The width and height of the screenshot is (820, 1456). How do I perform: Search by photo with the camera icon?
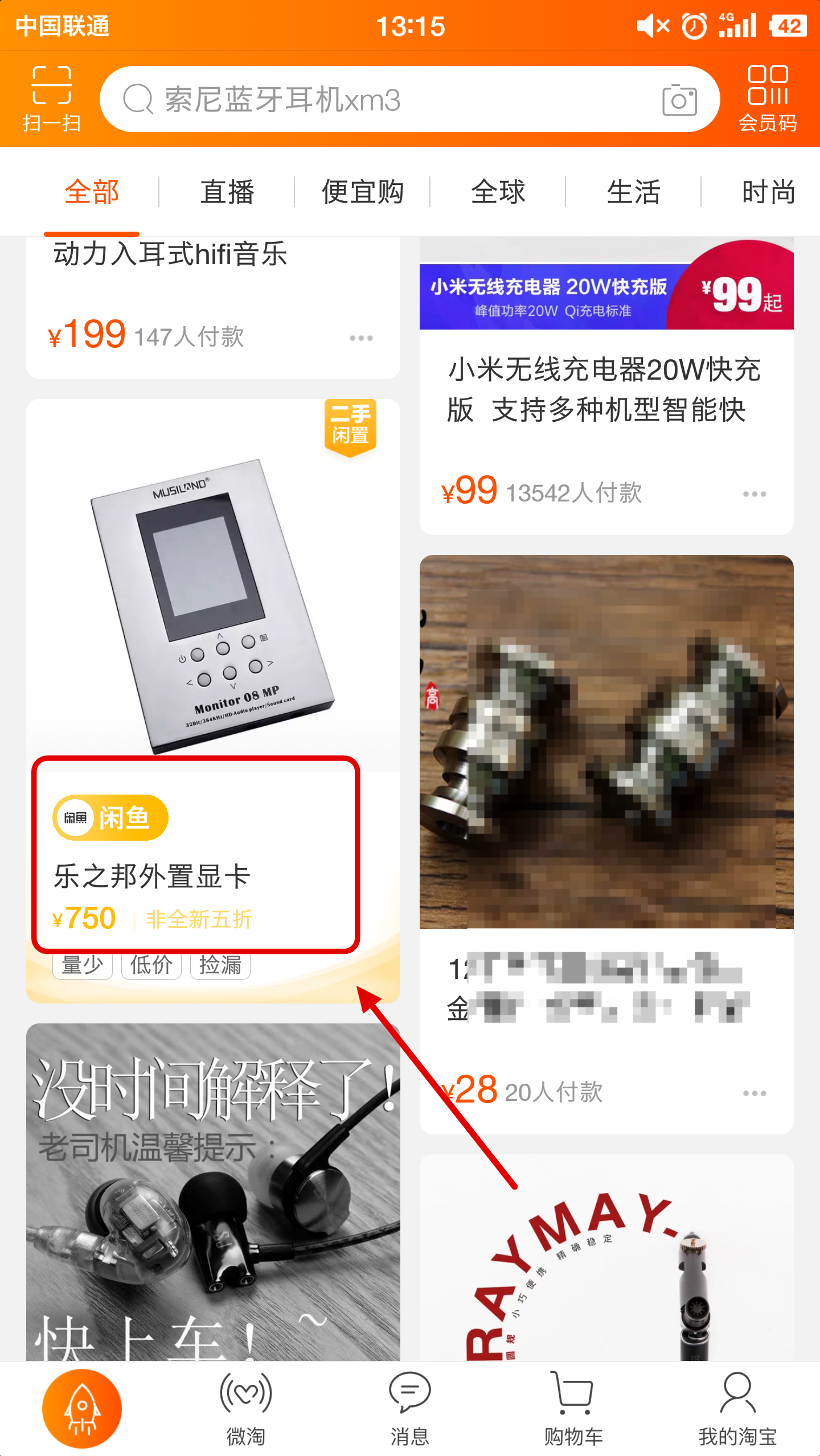[x=679, y=100]
